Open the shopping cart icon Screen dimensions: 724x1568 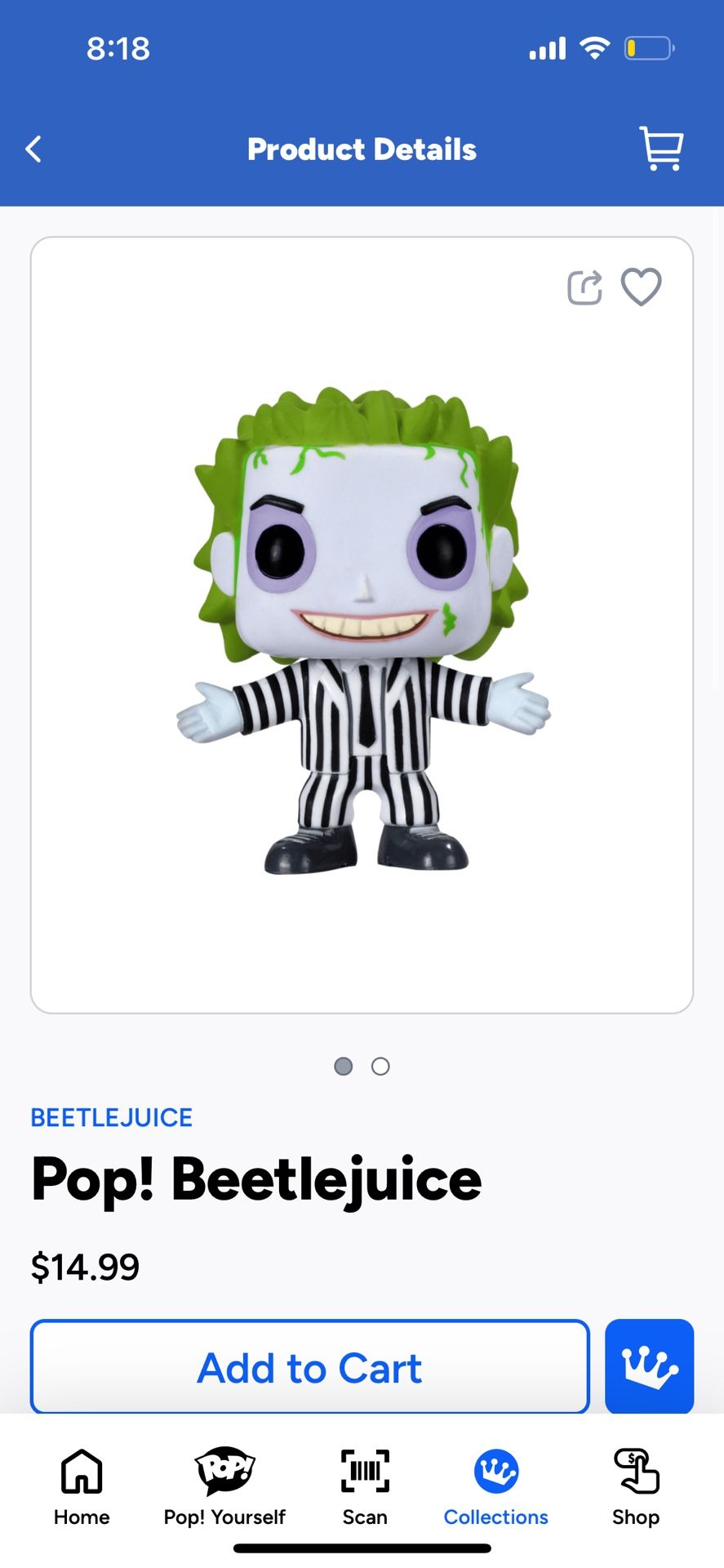coord(661,149)
